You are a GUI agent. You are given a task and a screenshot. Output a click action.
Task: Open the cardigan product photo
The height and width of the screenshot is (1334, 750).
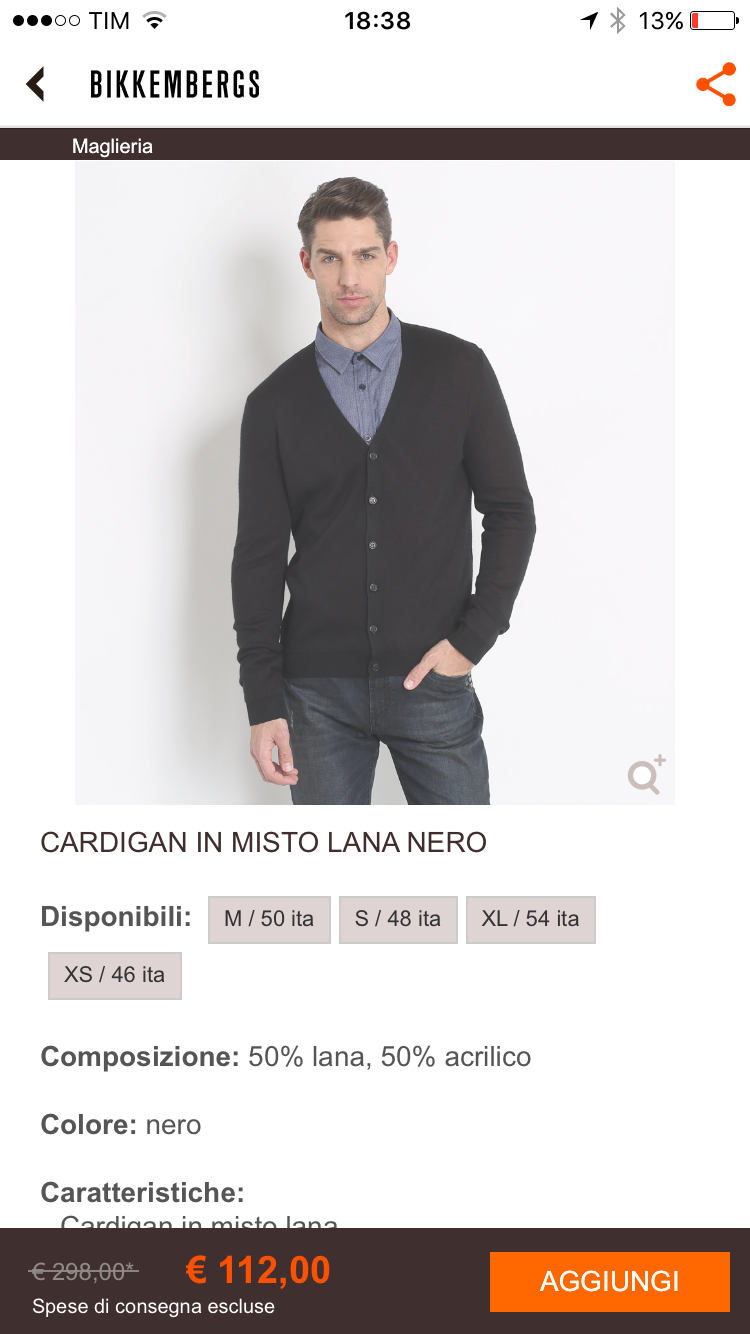coord(375,480)
